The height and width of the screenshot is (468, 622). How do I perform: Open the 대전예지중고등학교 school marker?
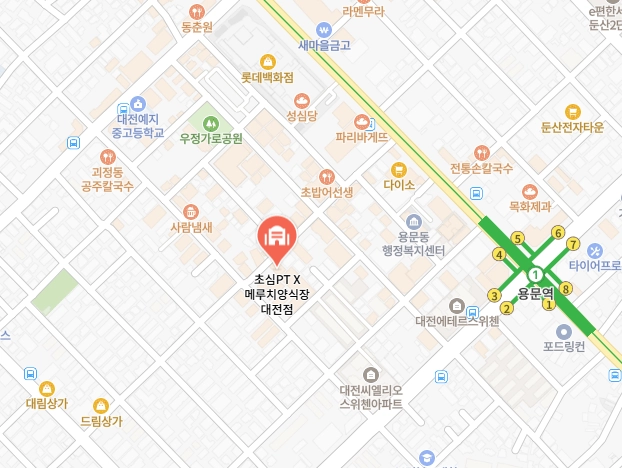(x=138, y=104)
